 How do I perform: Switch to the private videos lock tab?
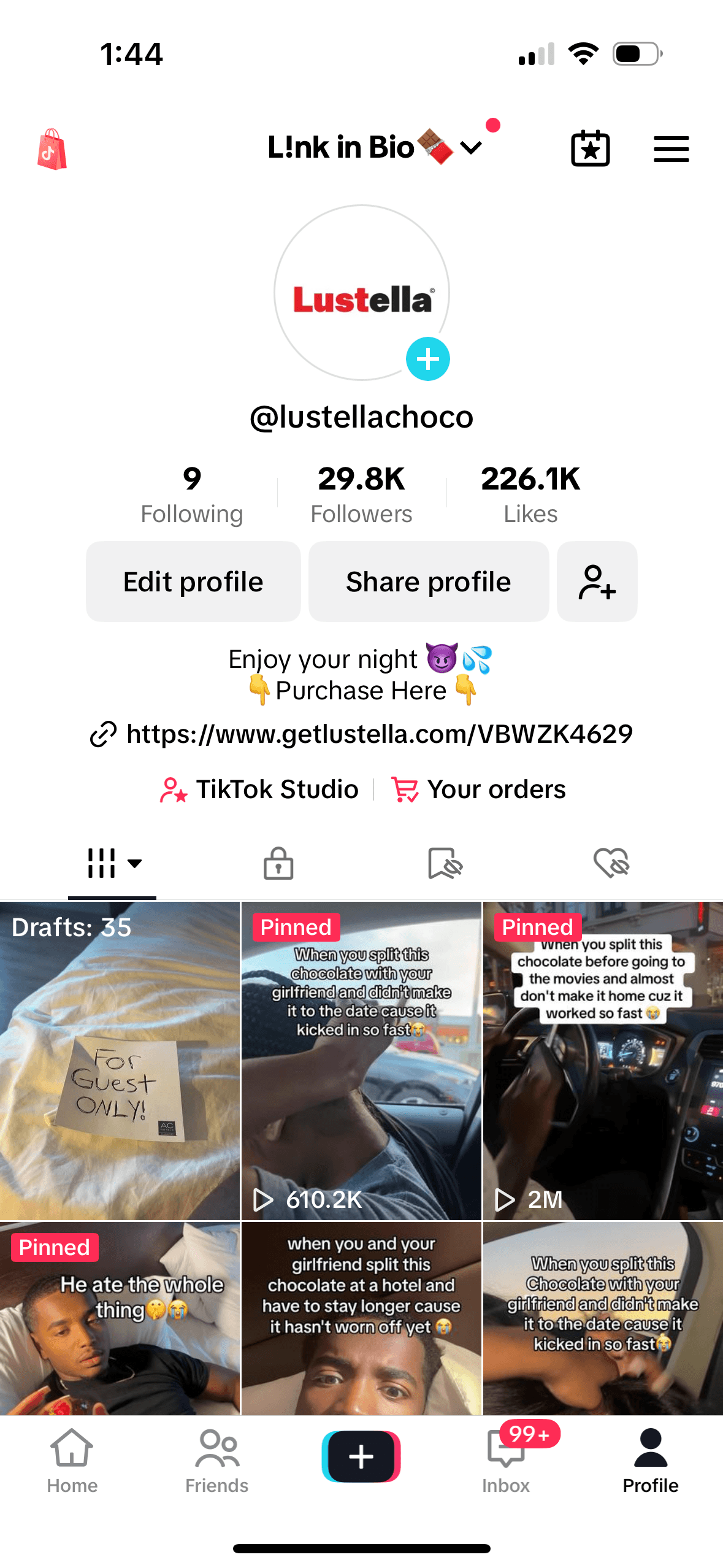click(x=278, y=863)
